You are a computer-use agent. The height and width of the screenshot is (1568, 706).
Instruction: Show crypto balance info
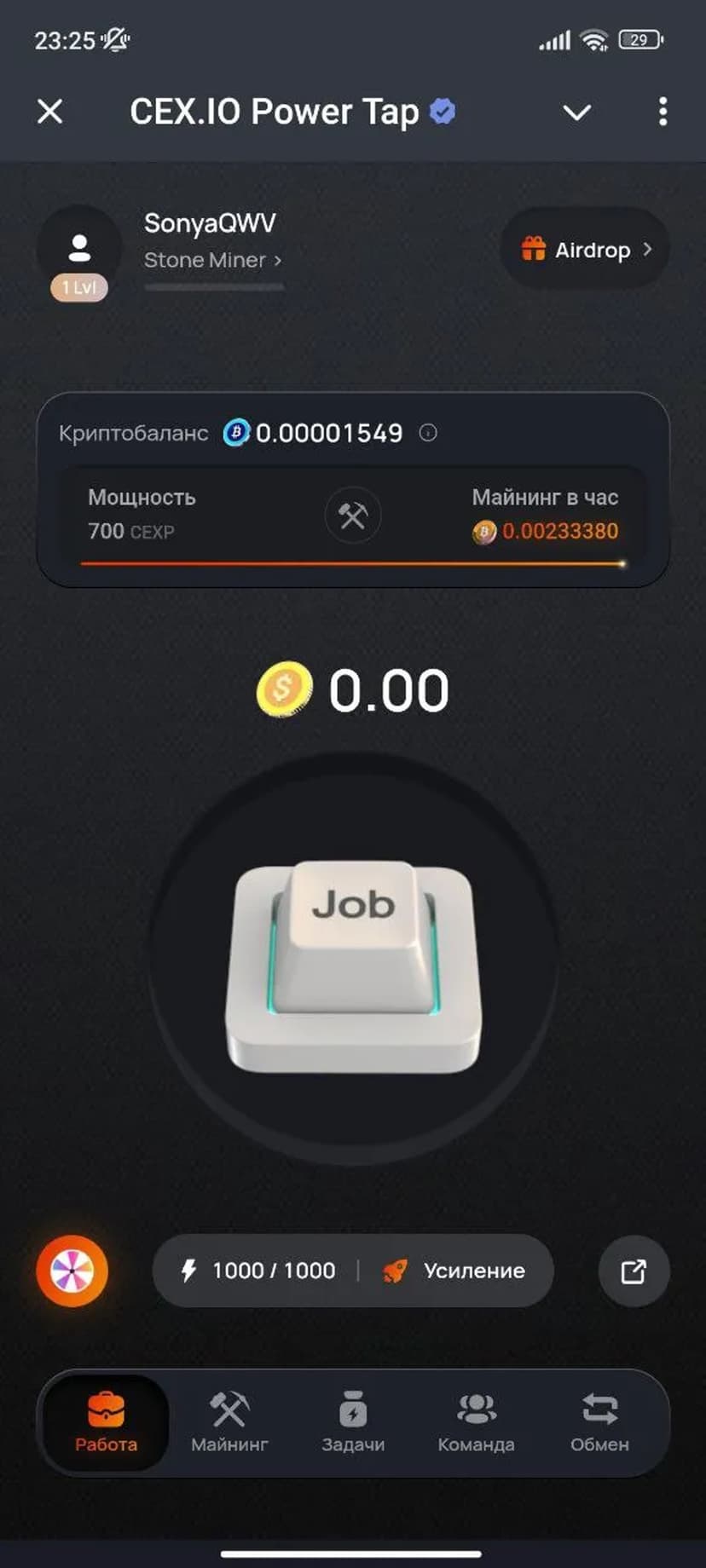tap(428, 433)
